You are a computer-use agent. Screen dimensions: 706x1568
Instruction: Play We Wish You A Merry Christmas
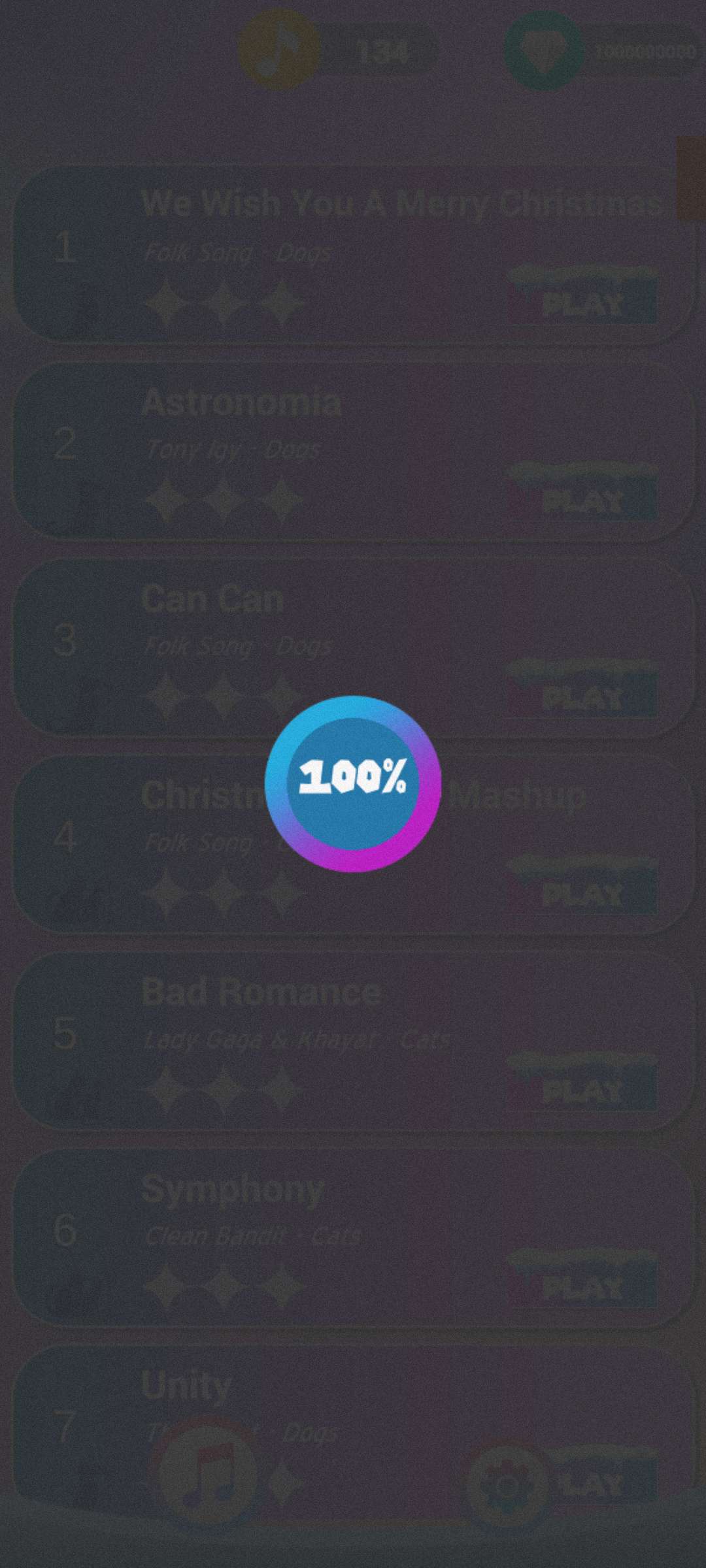pos(583,301)
